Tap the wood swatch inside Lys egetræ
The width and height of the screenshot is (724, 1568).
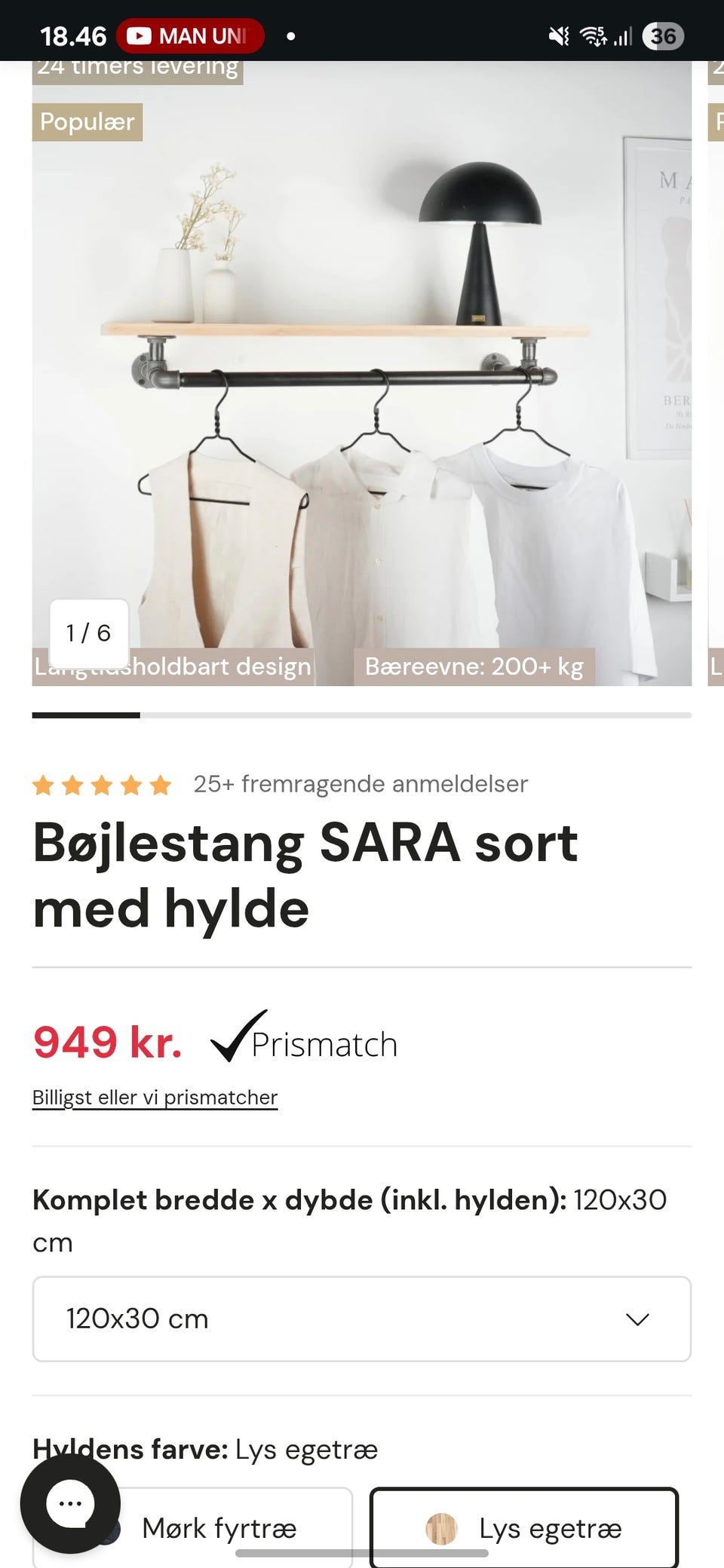[x=441, y=1529]
